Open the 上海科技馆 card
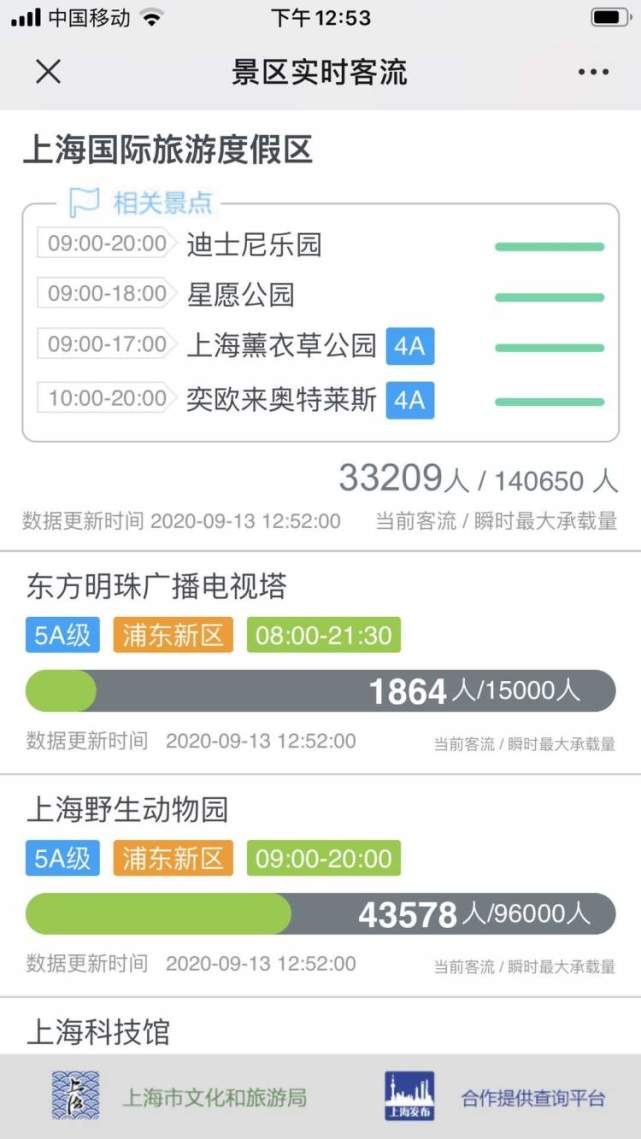Image resolution: width=641 pixels, height=1139 pixels. coord(98,1031)
